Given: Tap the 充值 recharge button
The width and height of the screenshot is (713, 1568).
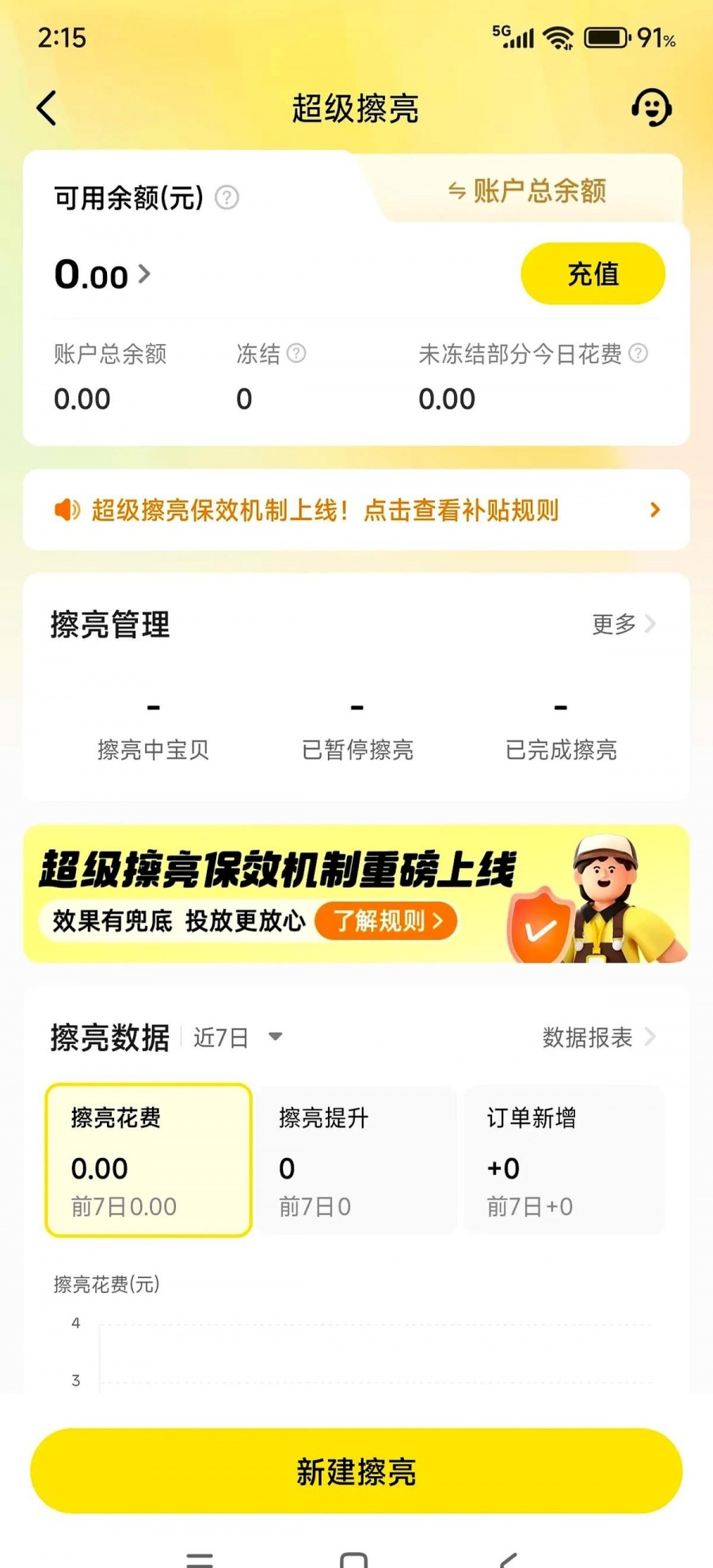Looking at the screenshot, I should pyautogui.click(x=593, y=274).
